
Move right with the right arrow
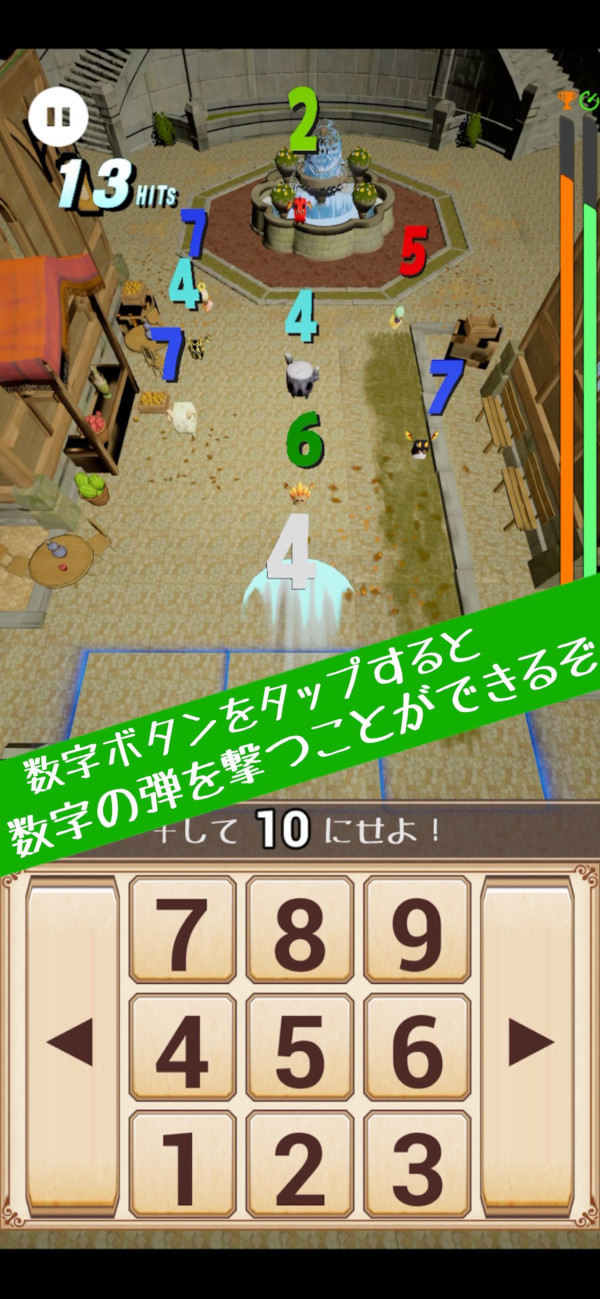pos(529,1045)
